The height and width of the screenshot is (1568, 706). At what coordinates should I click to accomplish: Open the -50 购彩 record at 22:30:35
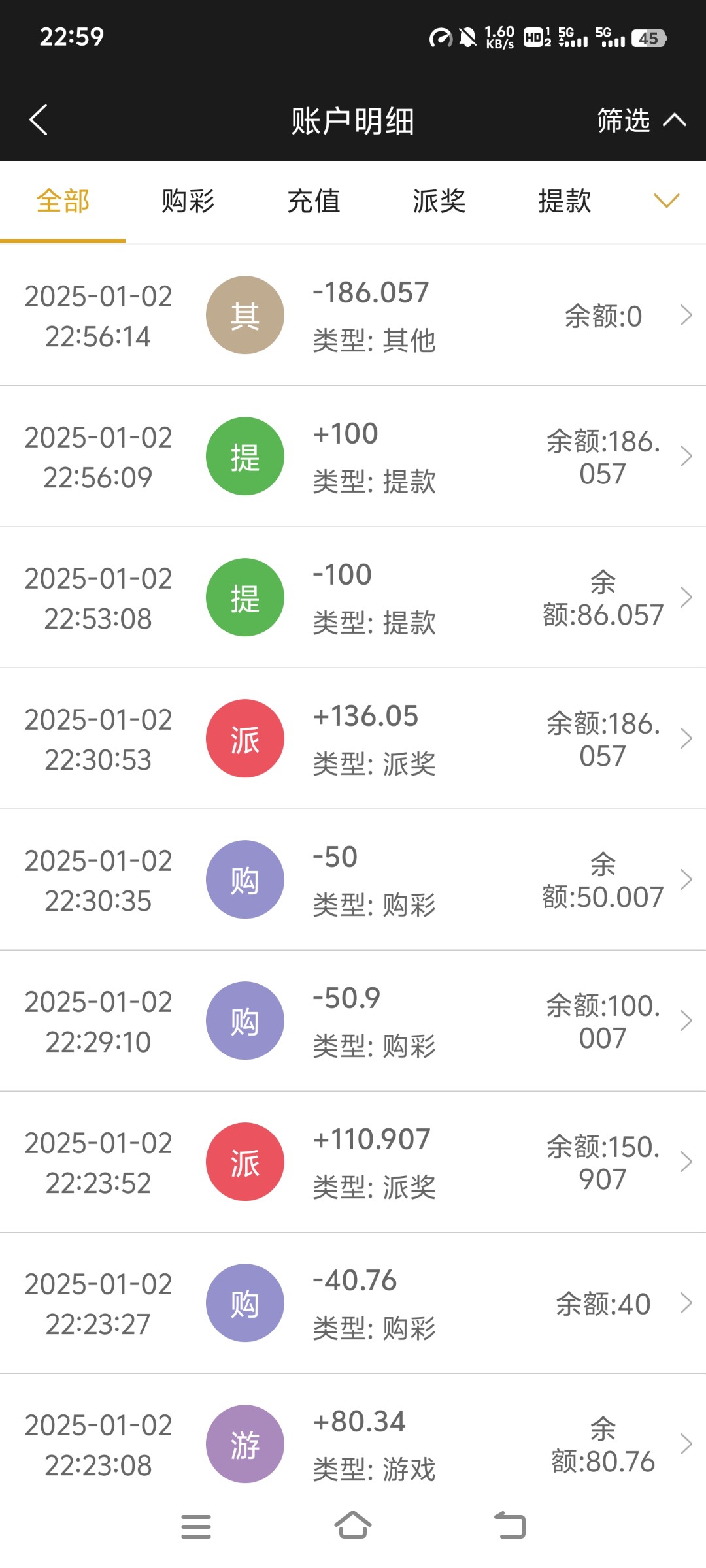(353, 880)
